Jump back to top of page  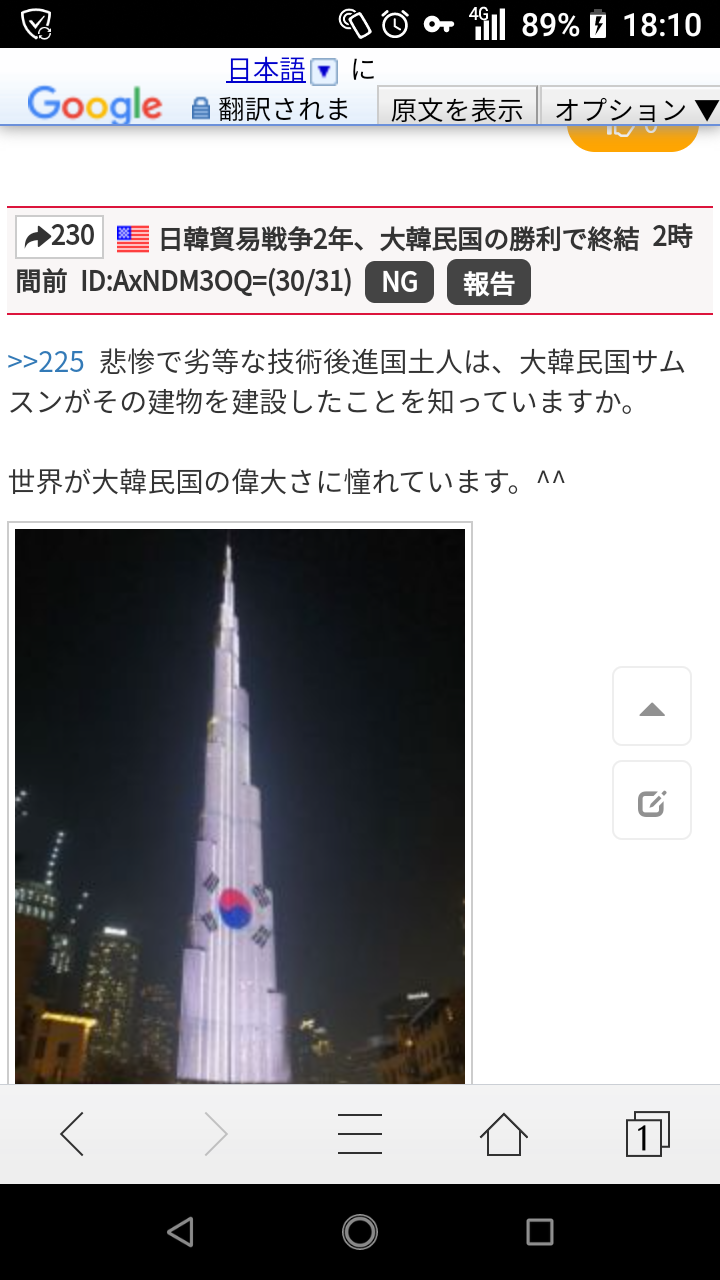tap(652, 708)
